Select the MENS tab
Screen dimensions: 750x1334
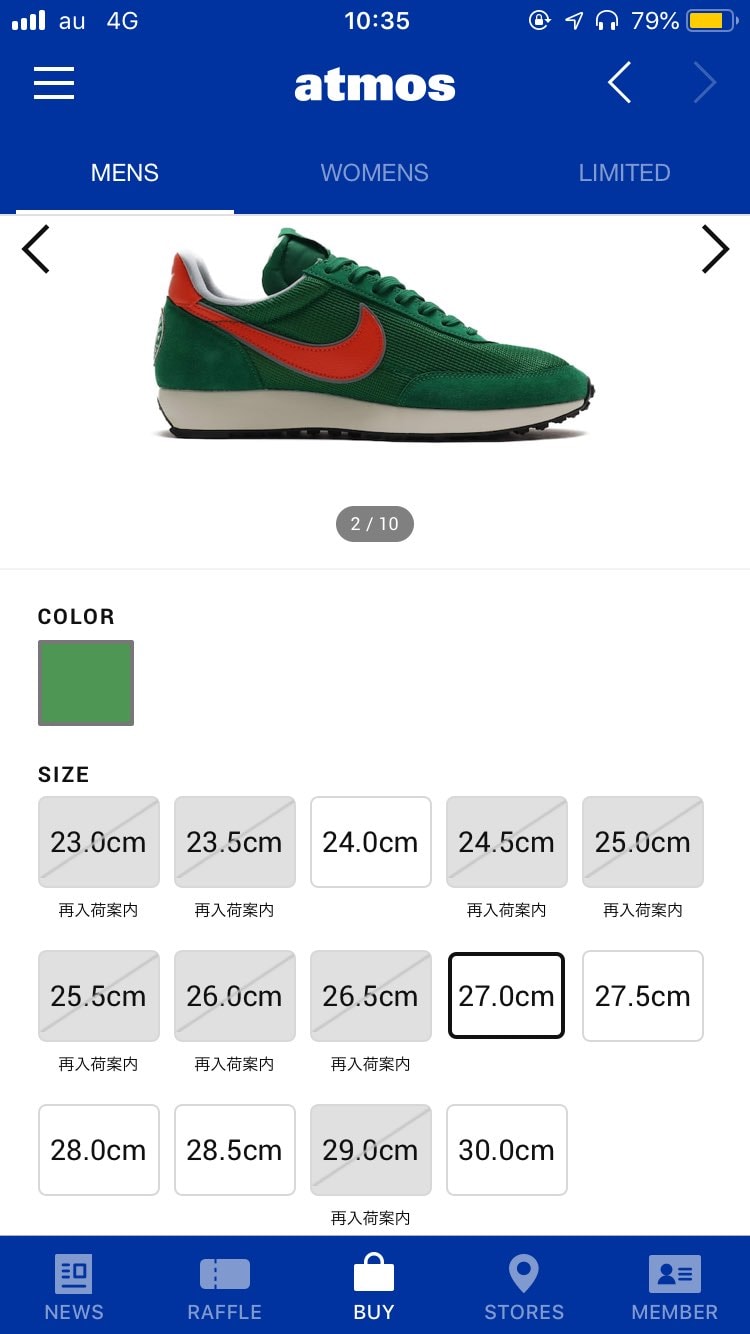pos(125,173)
